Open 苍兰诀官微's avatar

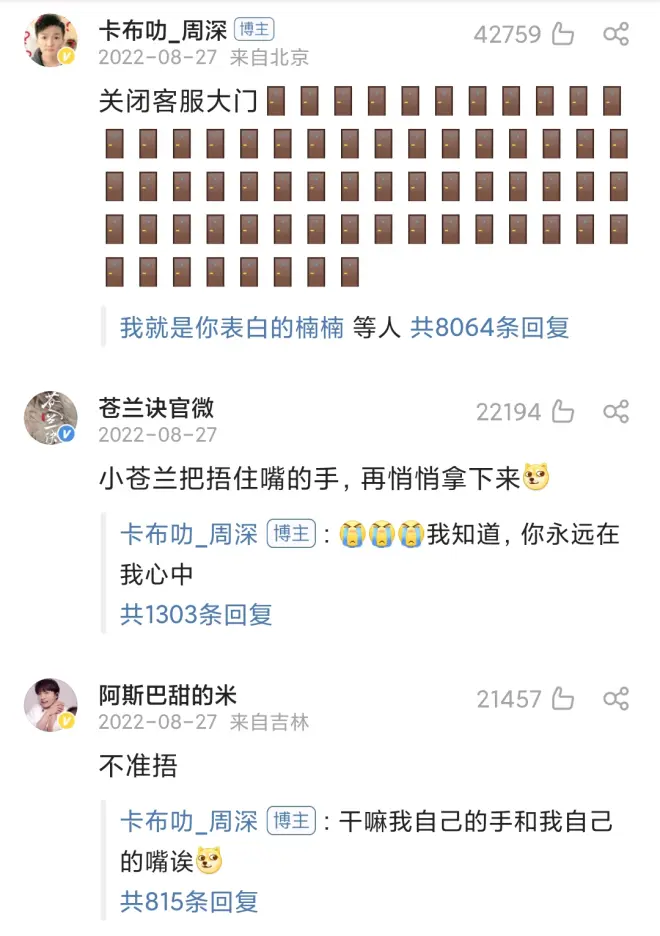pyautogui.click(x=51, y=418)
